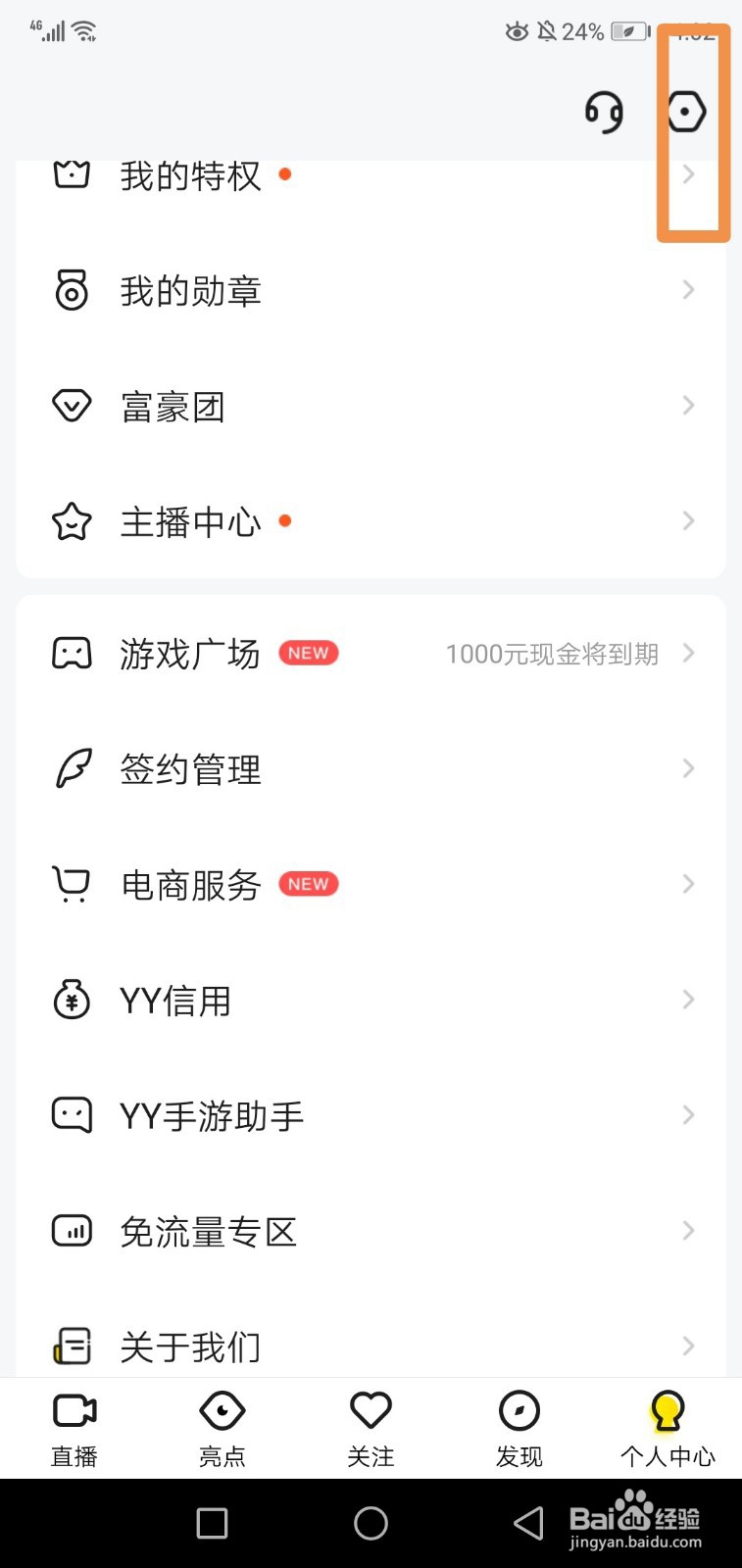Open 关于我们 row
This screenshot has height=1568, width=742.
371,1347
